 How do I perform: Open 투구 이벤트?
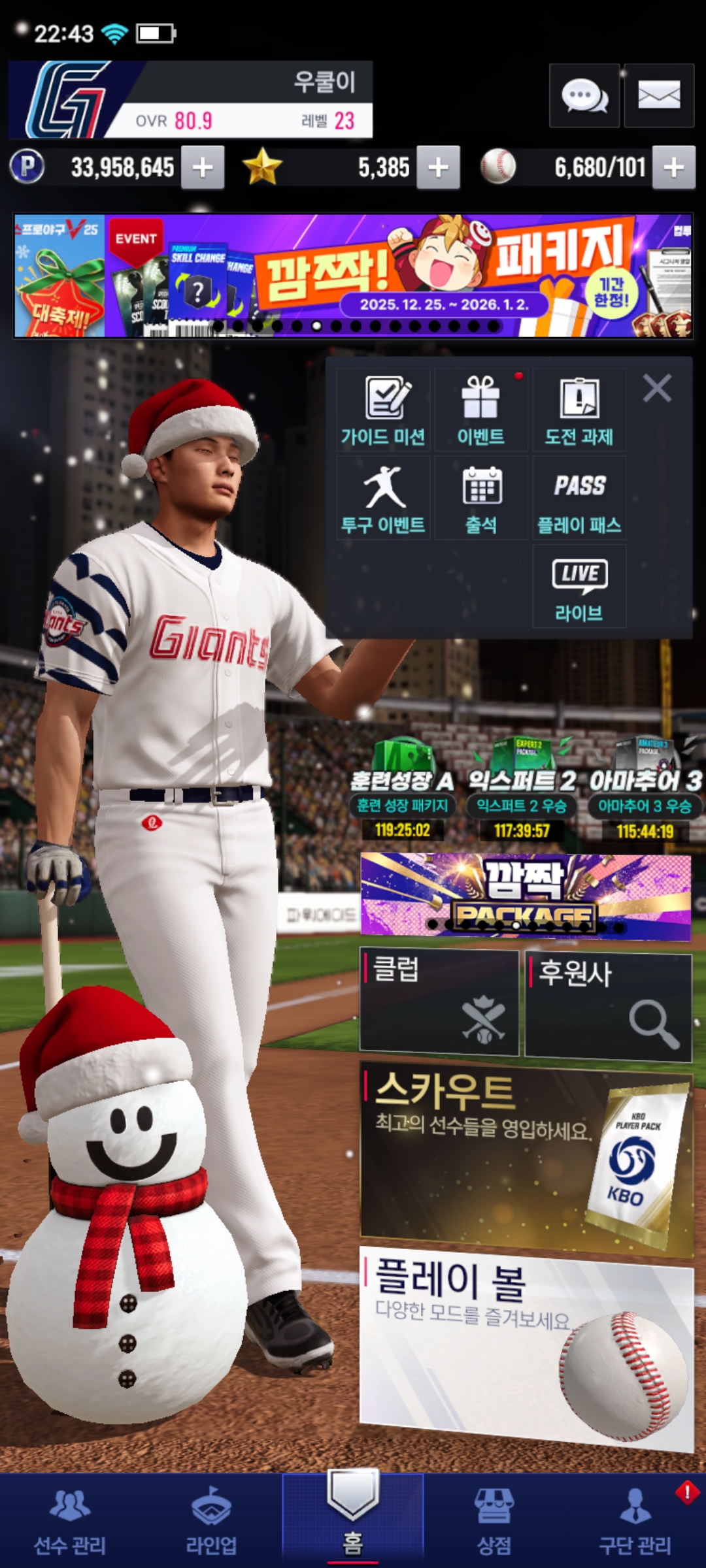point(383,498)
